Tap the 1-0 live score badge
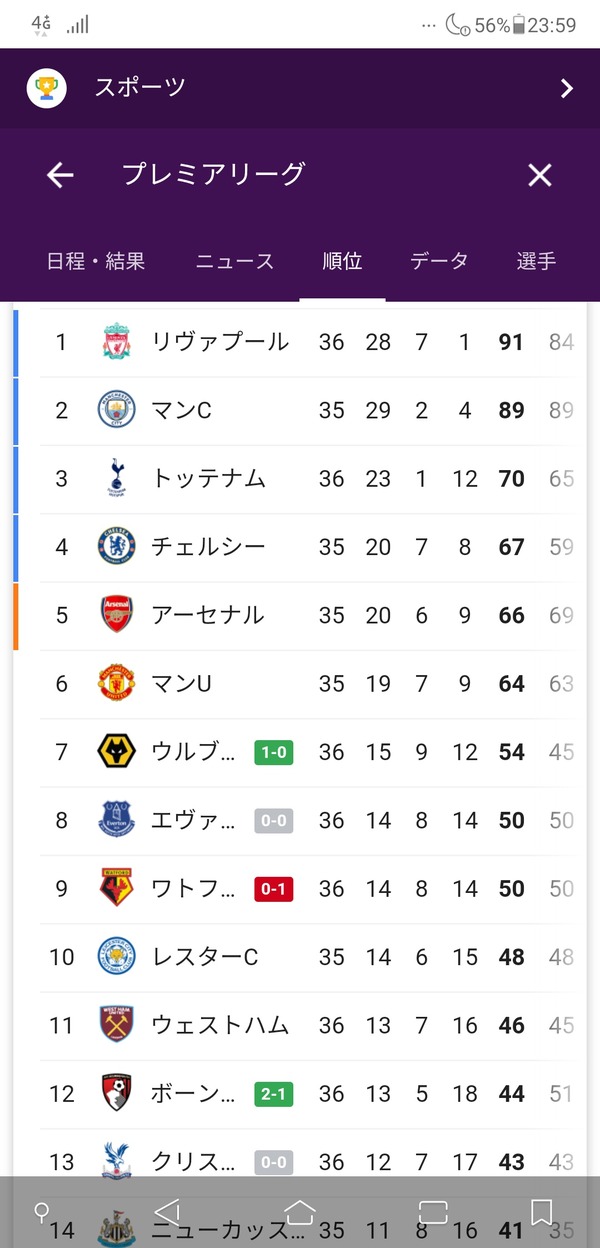Screen dimensions: 600x1248 [273, 753]
